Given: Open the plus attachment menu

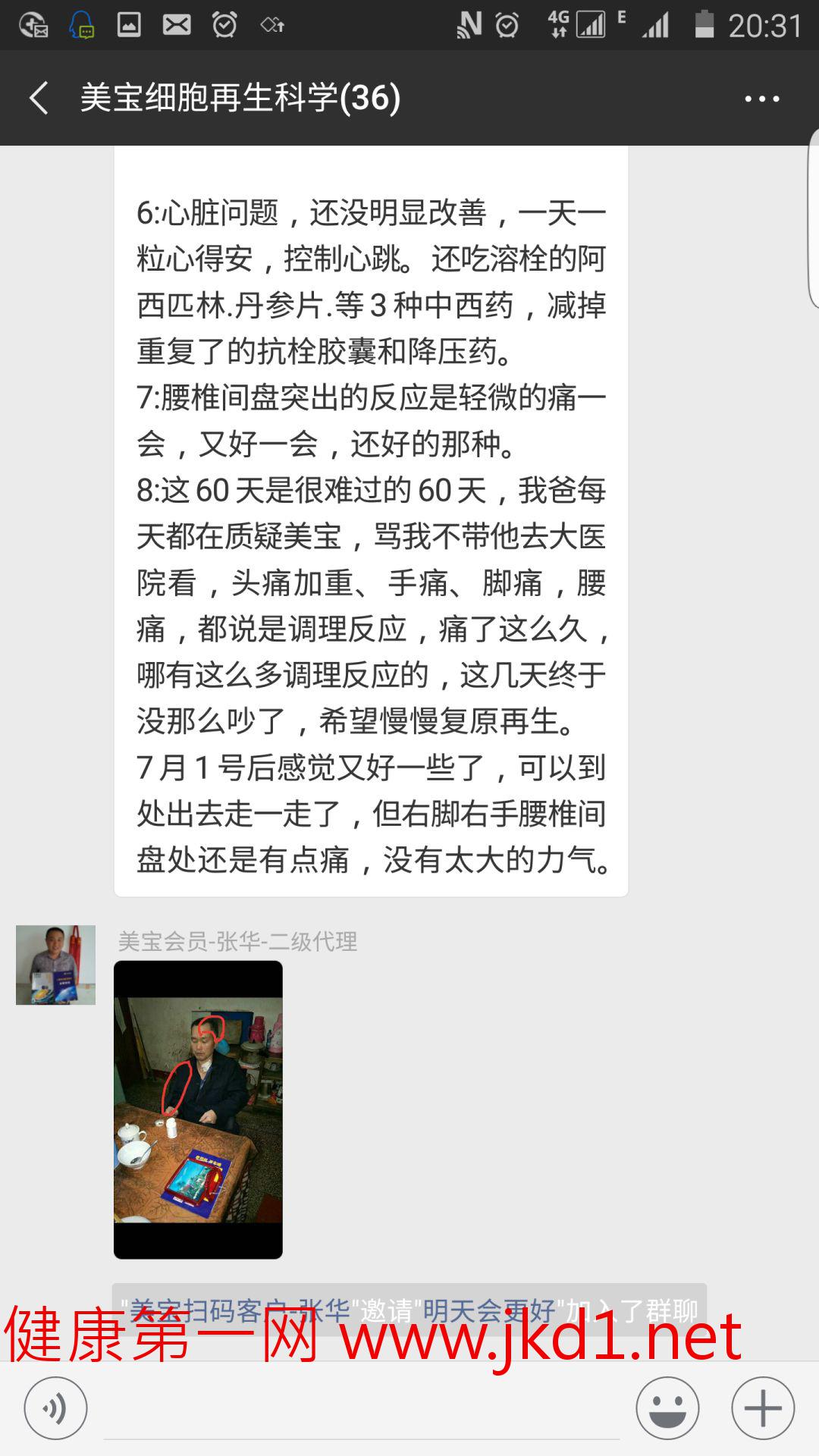Looking at the screenshot, I should 762,1408.
